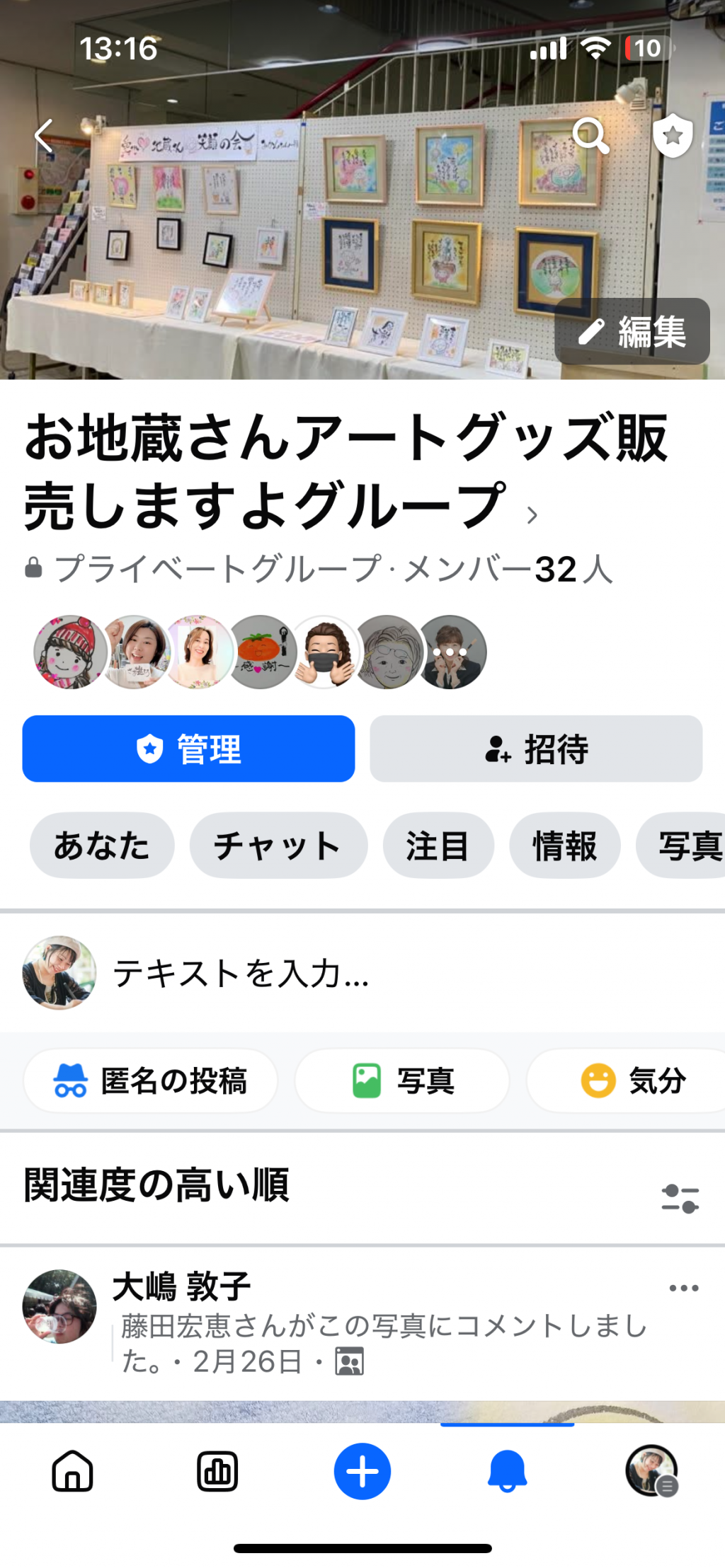Go back using the top-left arrow
This screenshot has width=725, height=1568.
(45, 136)
